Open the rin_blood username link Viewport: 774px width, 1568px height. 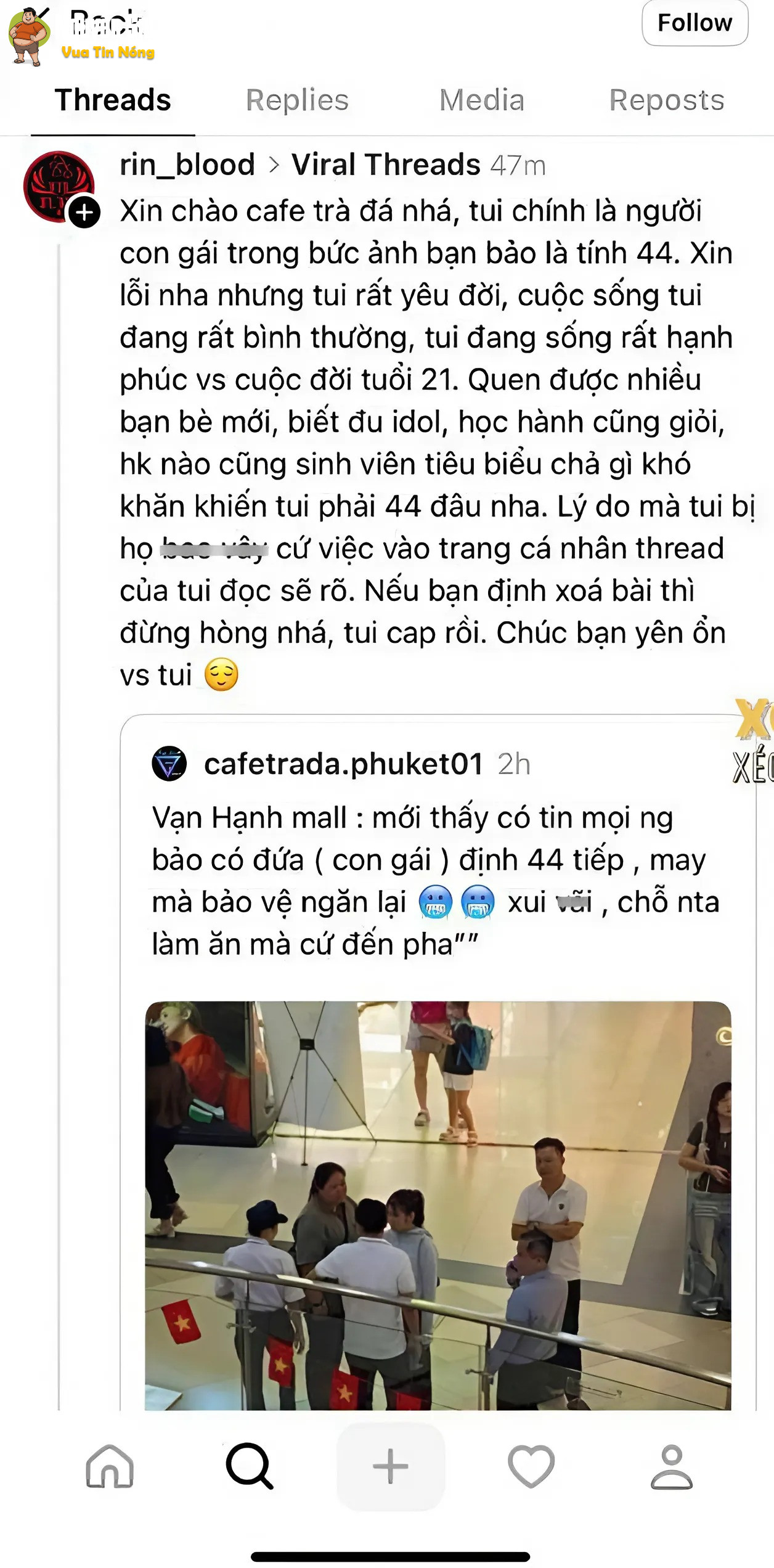[187, 165]
